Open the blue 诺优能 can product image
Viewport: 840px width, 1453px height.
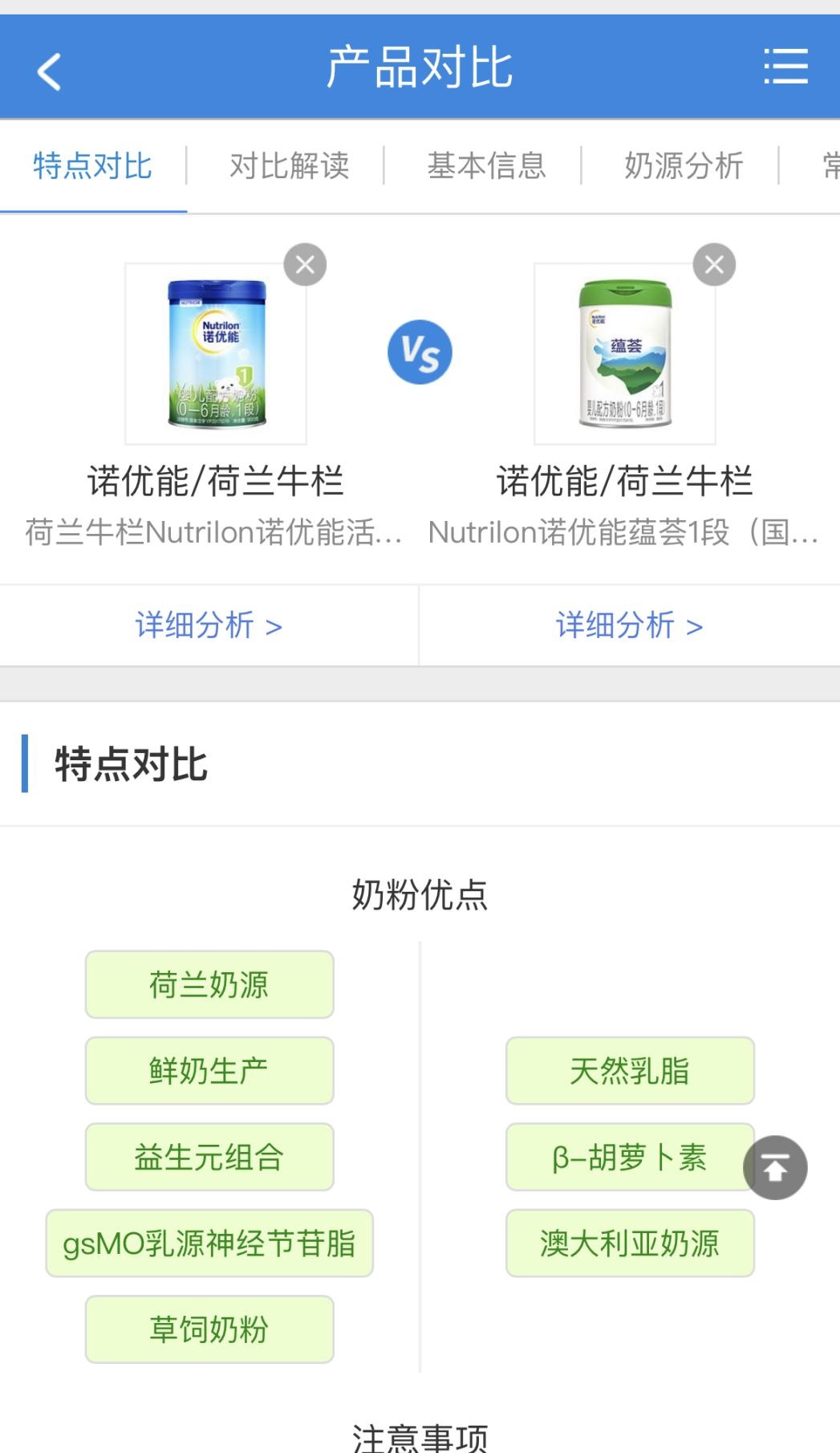pos(216,354)
